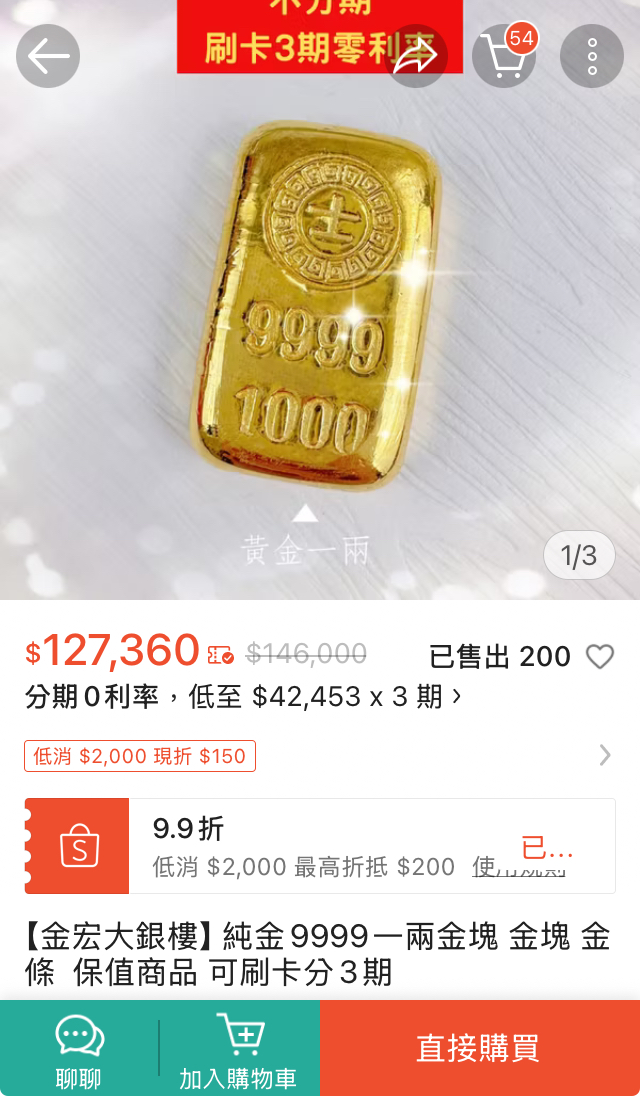Open the 9.9折 Shopee voucher card
640x1096 pixels.
320,846
